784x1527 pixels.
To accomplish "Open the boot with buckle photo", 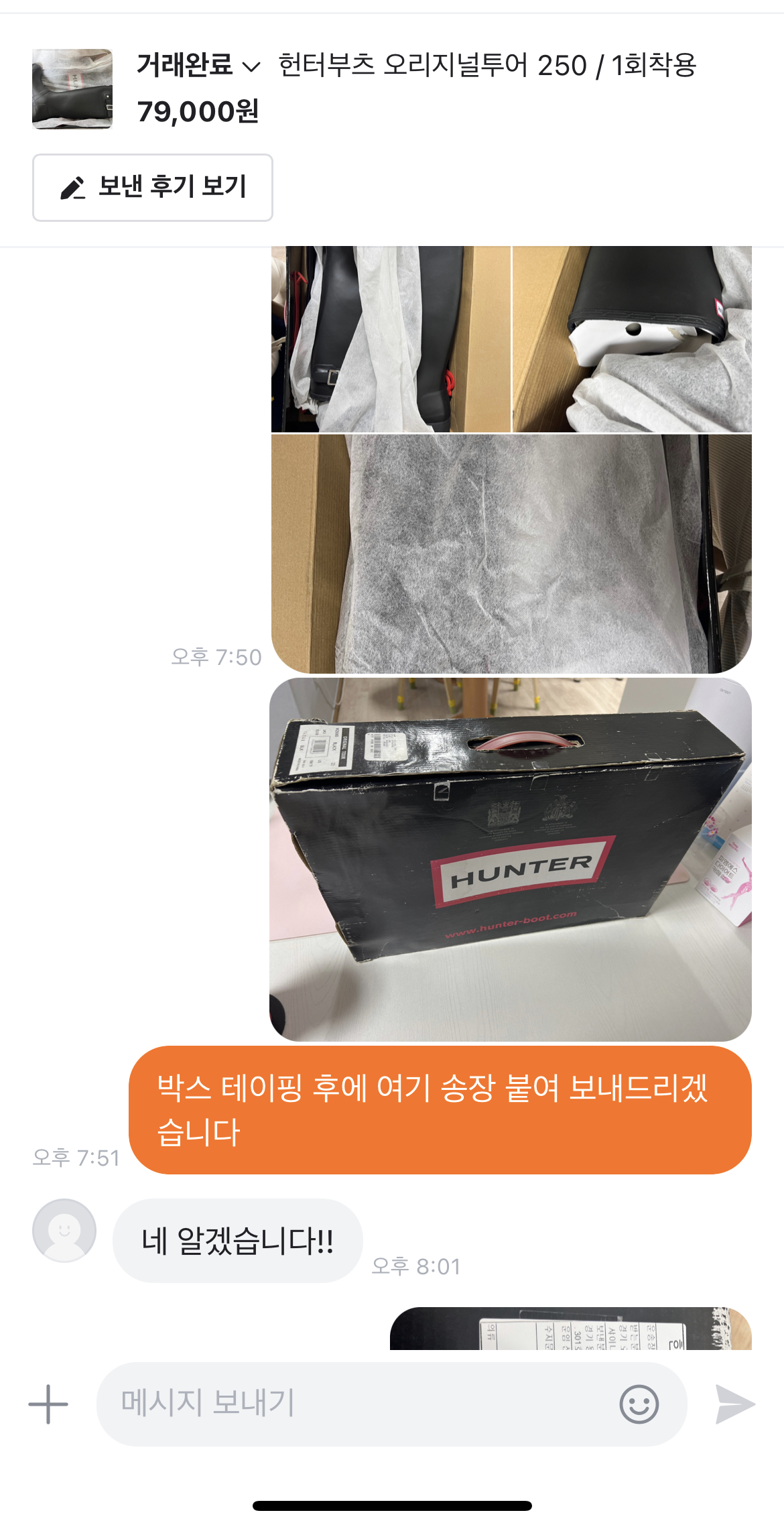I will 391,340.
